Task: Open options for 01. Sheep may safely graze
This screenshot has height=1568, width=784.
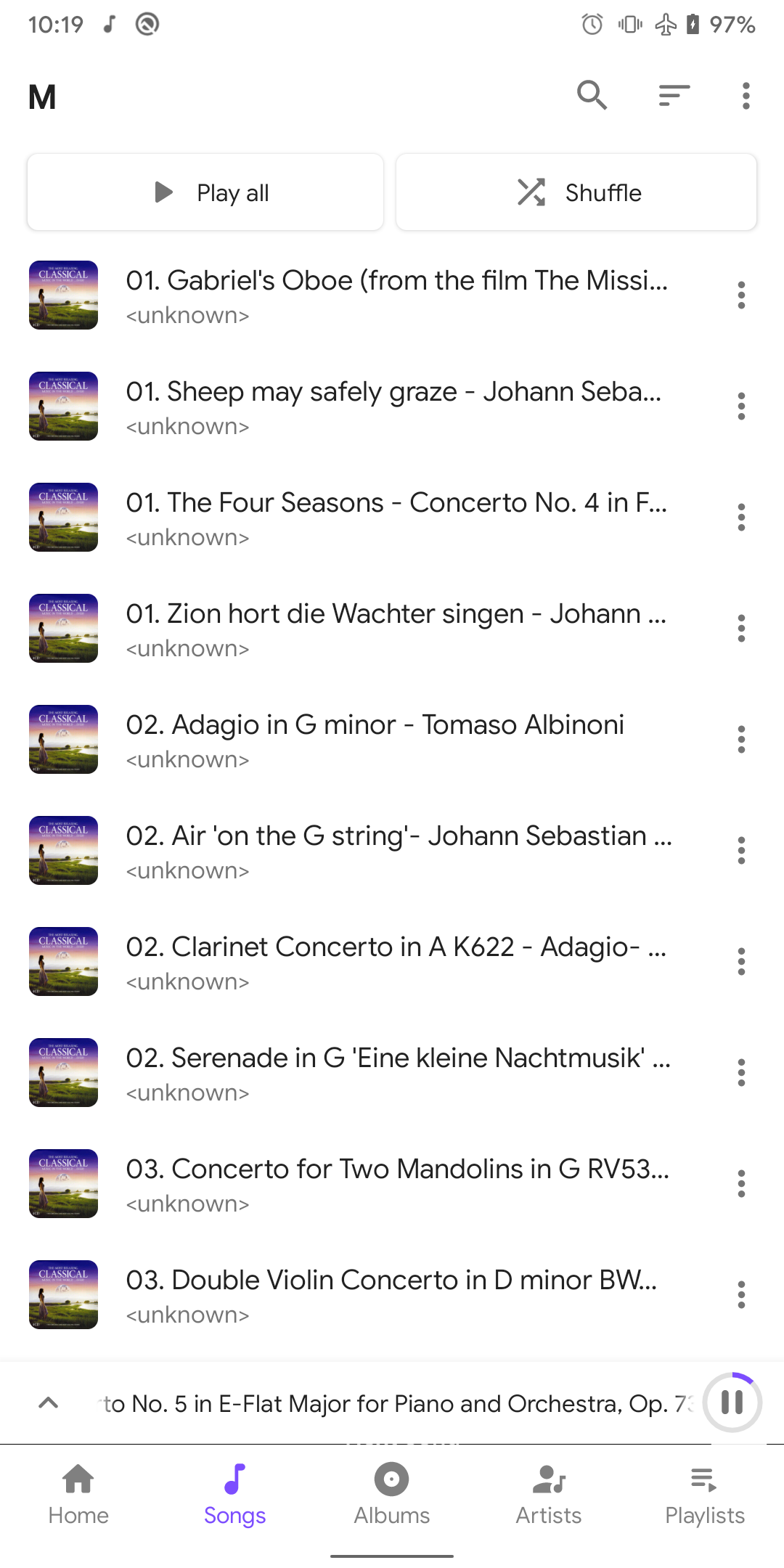Action: click(x=741, y=407)
